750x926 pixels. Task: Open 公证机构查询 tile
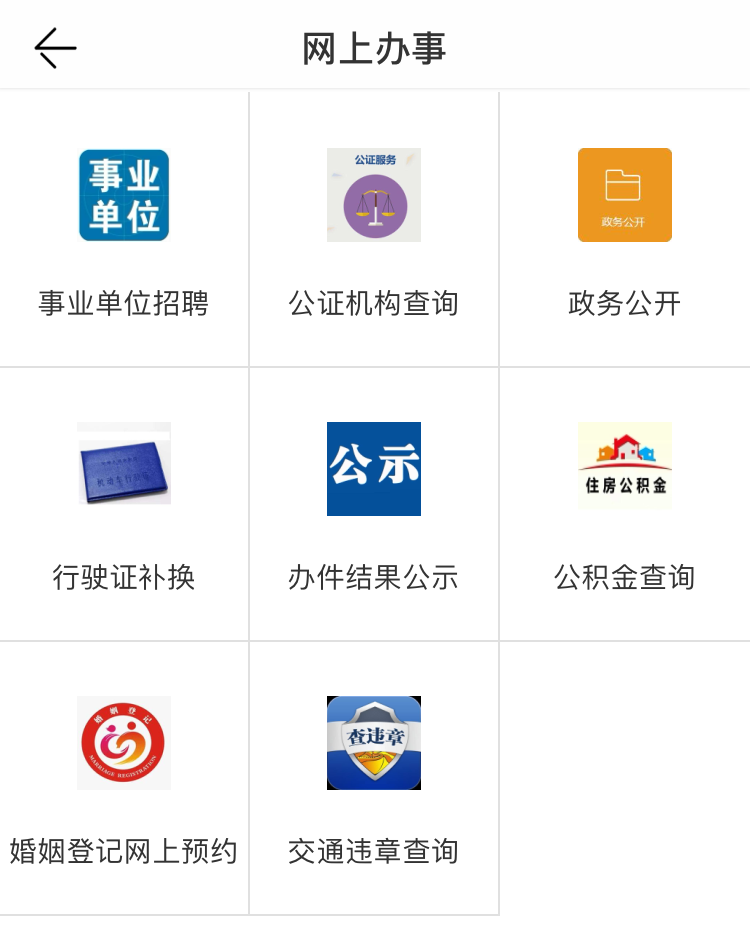[x=374, y=230]
